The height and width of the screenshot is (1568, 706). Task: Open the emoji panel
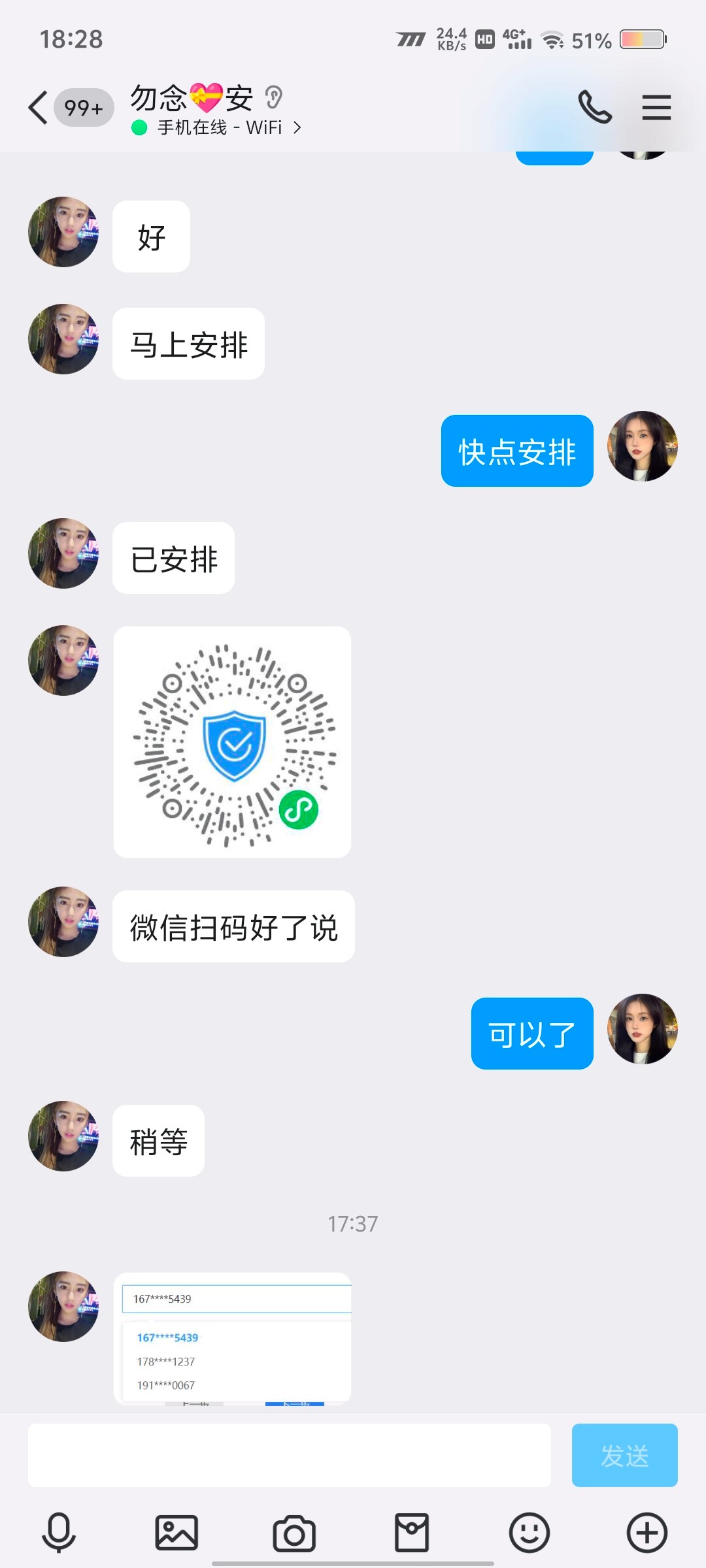click(529, 1532)
